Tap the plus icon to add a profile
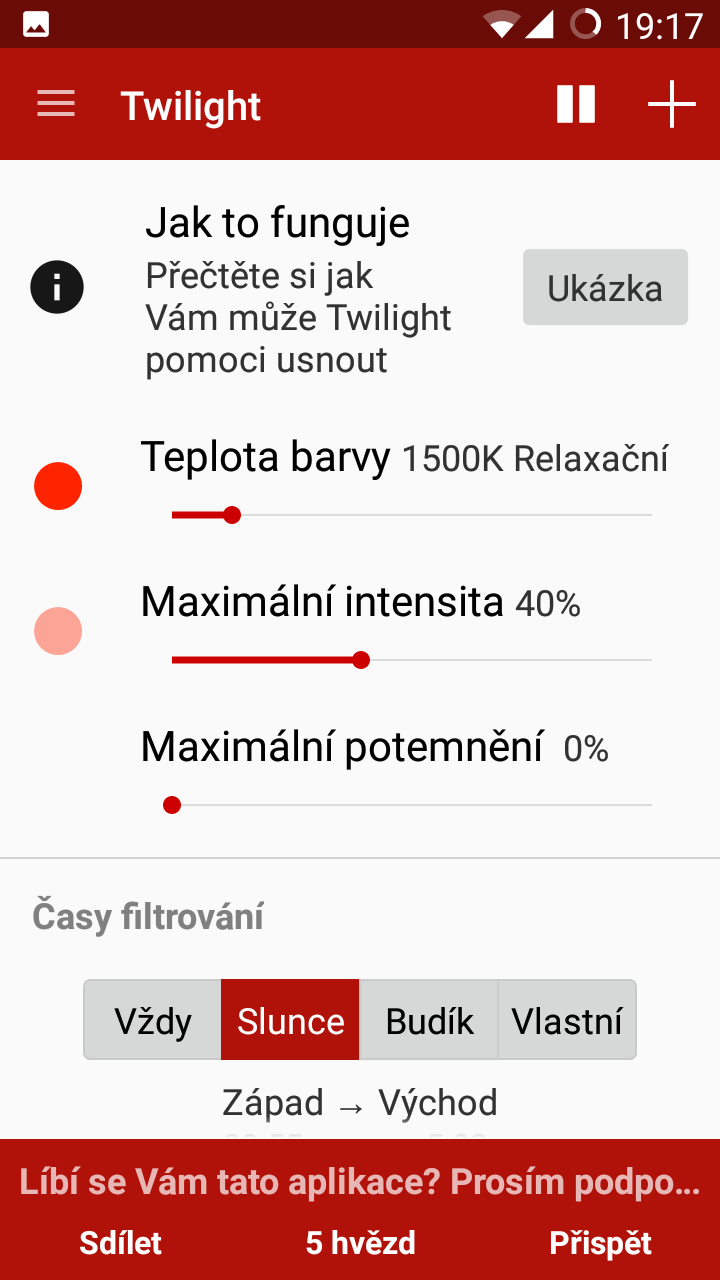Image resolution: width=720 pixels, height=1280 pixels. (x=671, y=104)
